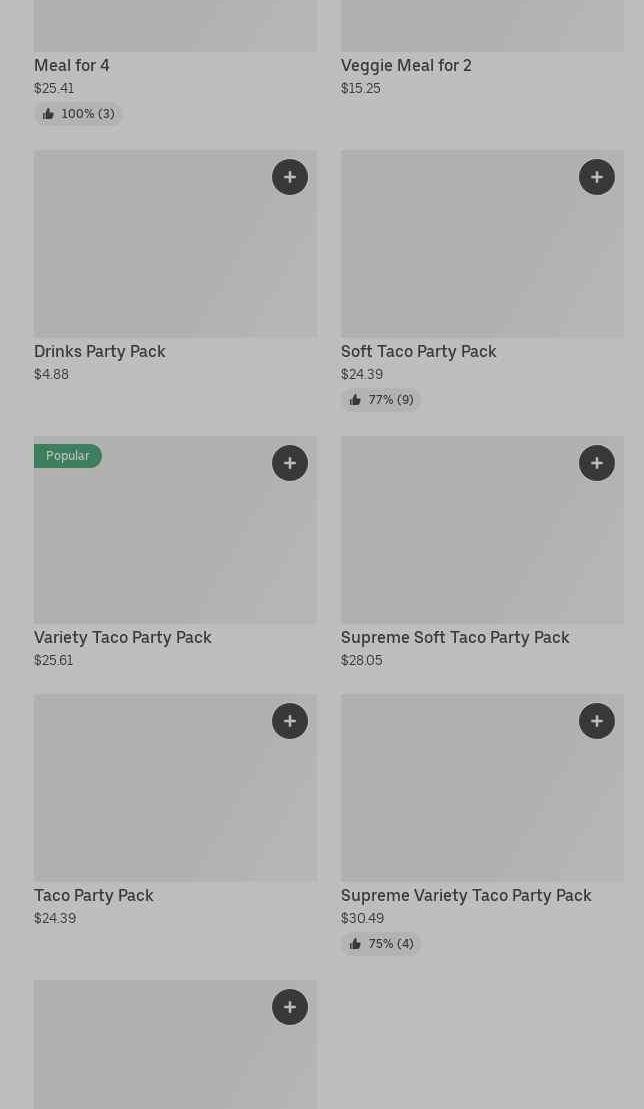Open the popular Variety Taco Party Pack

[x=123, y=638]
